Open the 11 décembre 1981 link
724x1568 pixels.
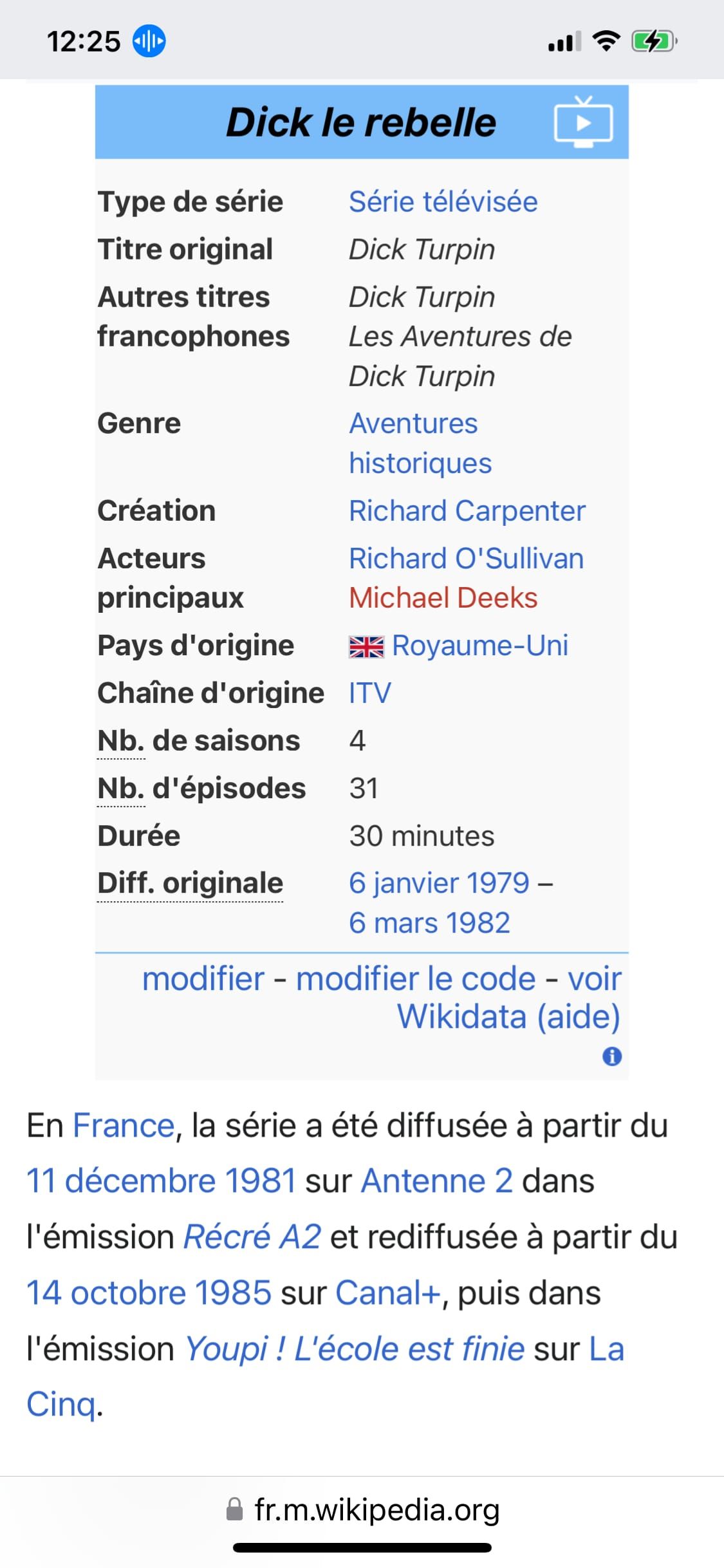(161, 1181)
